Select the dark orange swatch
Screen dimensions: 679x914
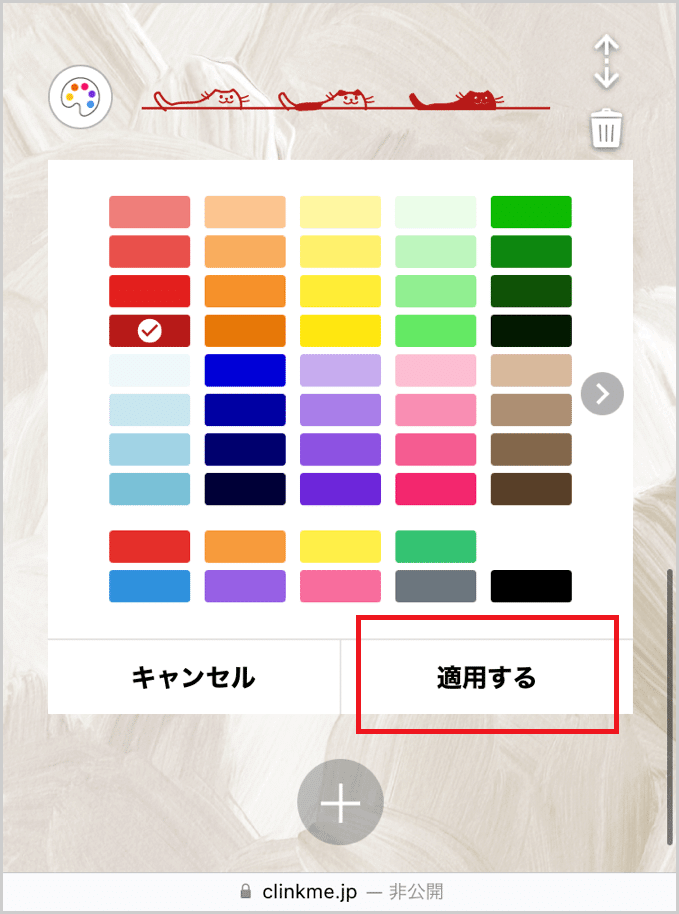(245, 331)
